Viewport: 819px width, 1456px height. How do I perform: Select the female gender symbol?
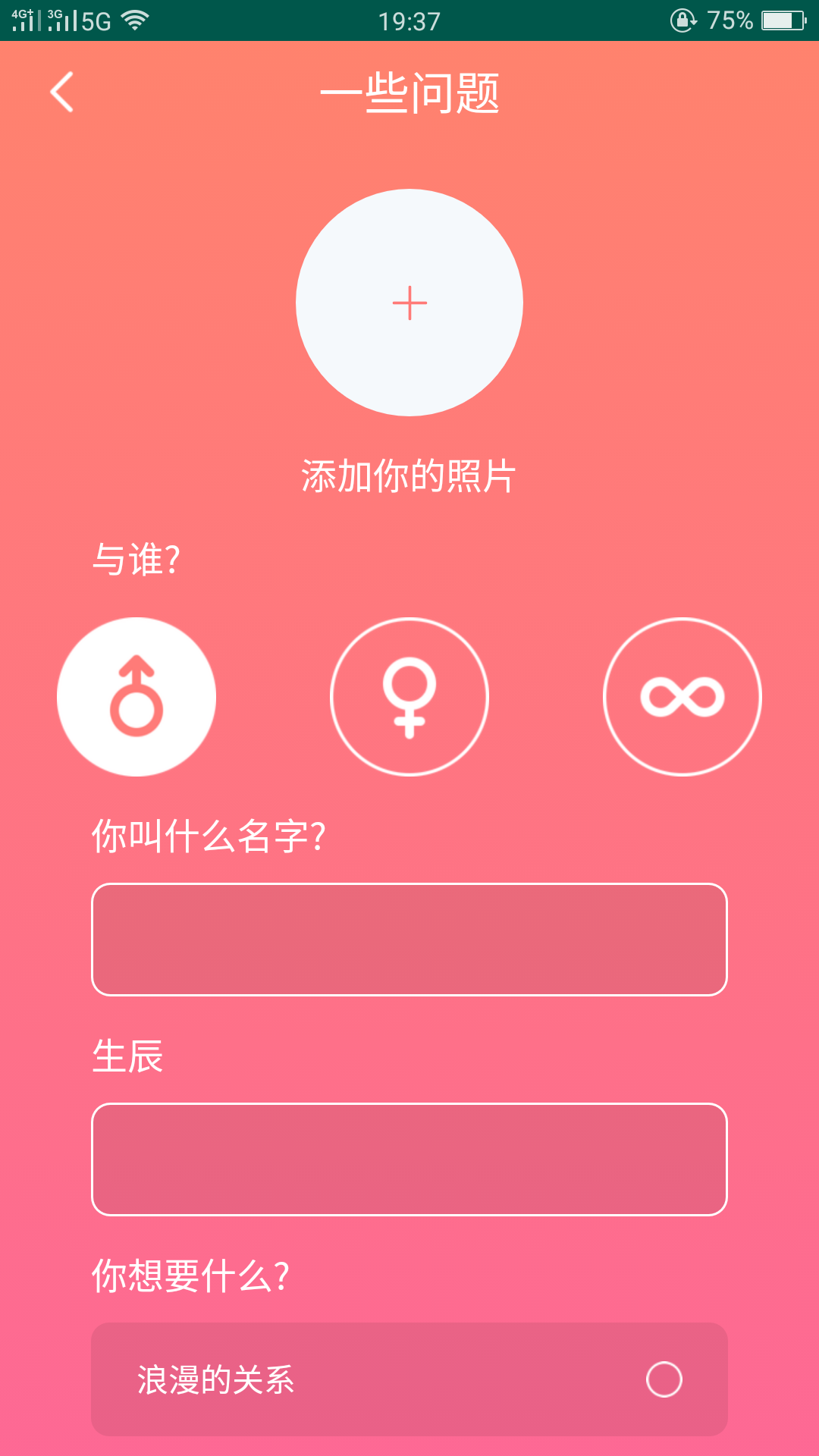click(409, 697)
